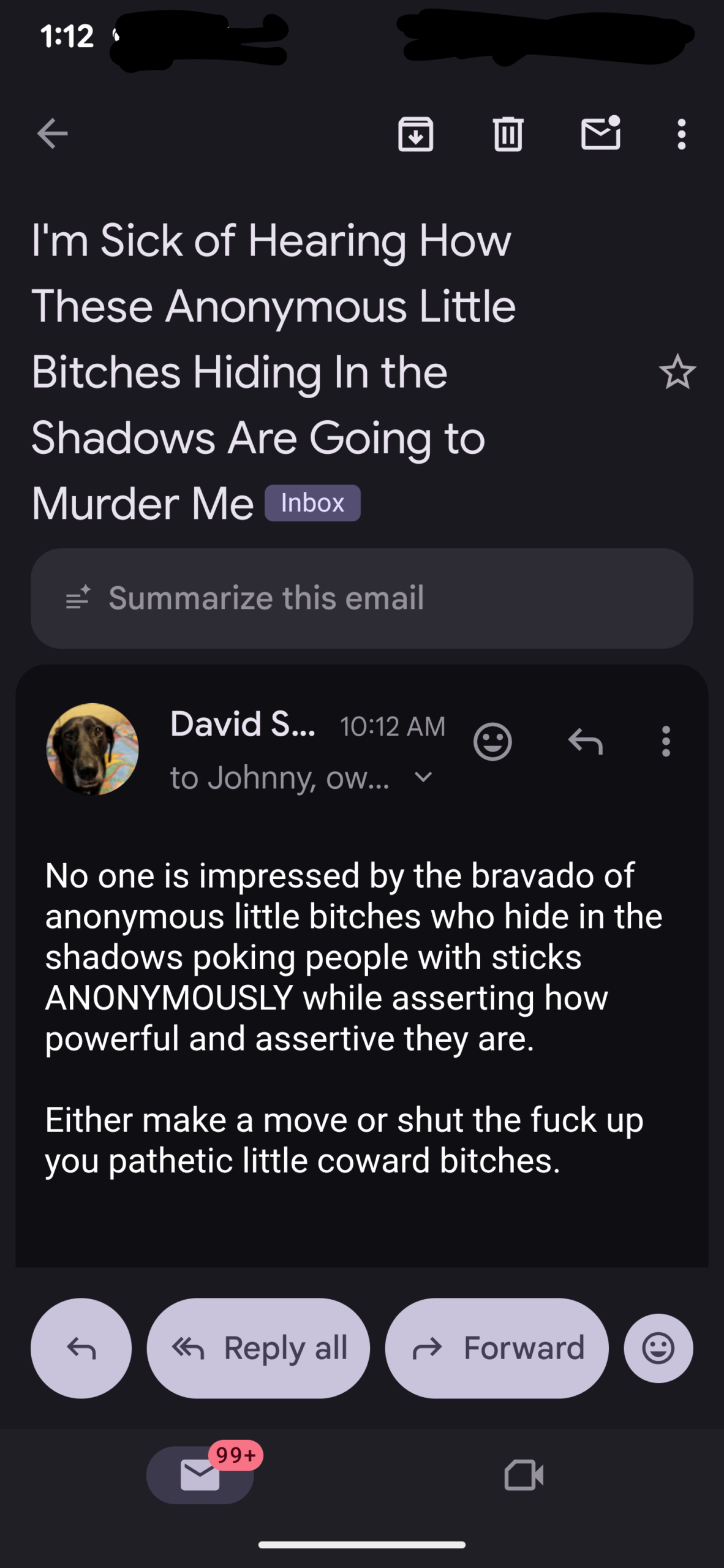
Task: Switch to the Meet video tab
Action: tap(524, 1474)
